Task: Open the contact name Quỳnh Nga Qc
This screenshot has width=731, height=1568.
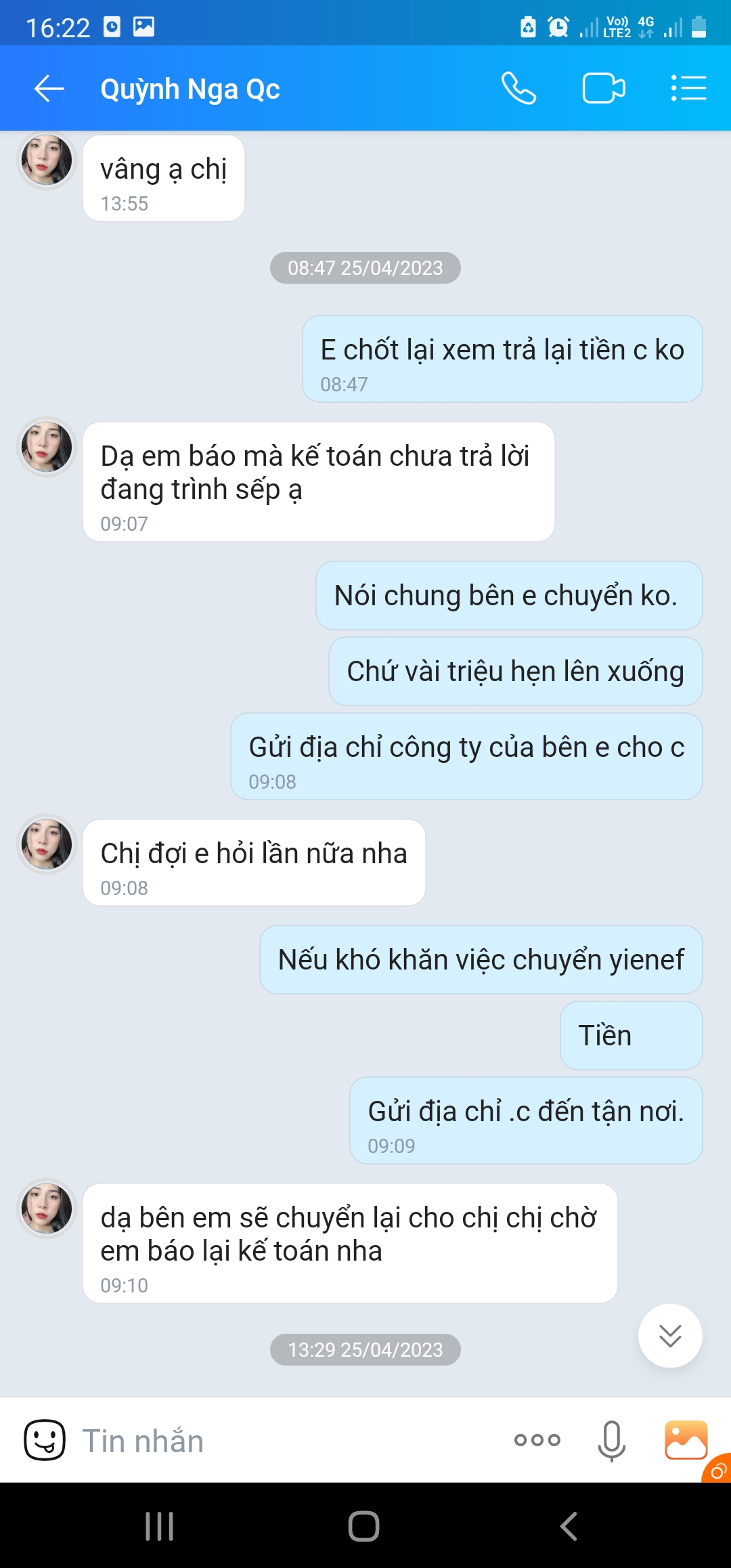Action: [190, 89]
